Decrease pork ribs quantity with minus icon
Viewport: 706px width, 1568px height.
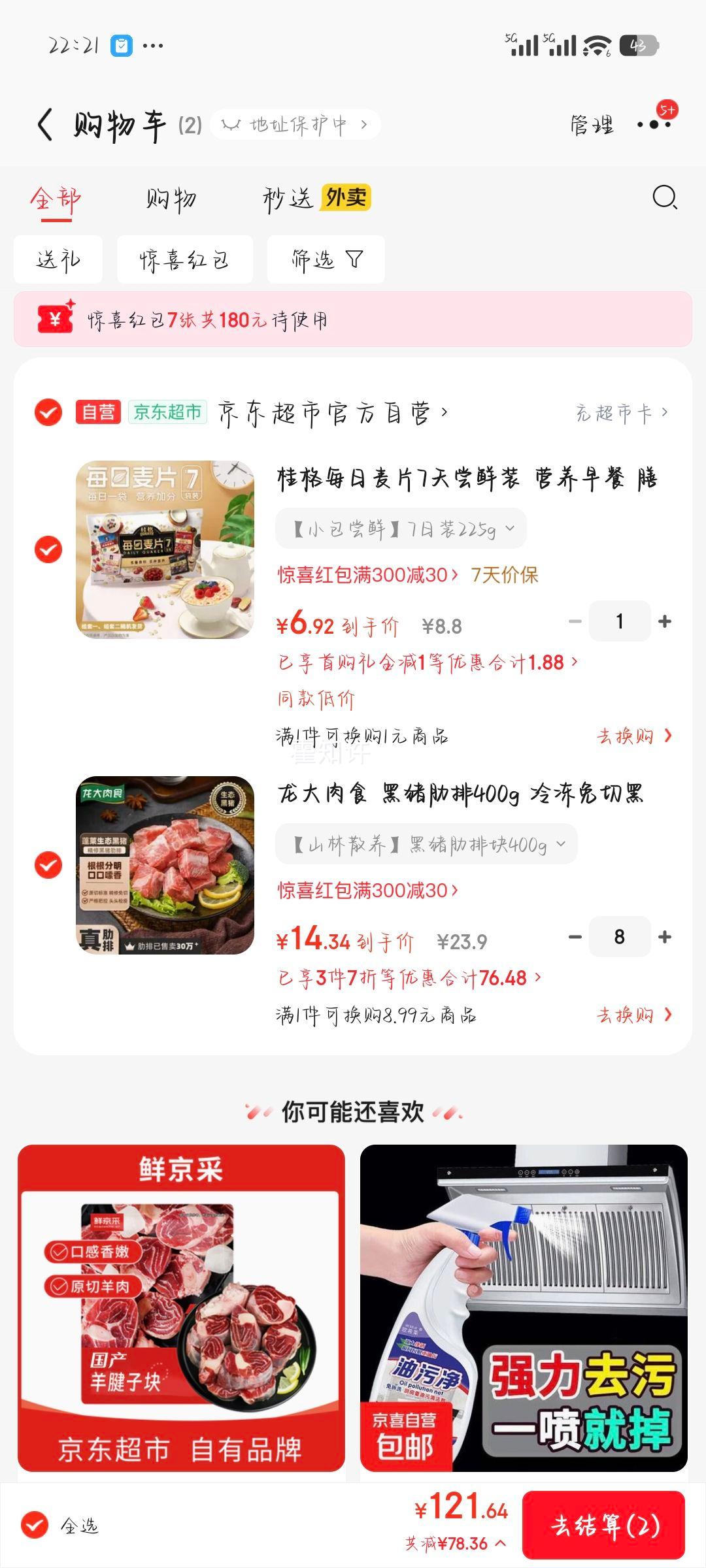click(575, 937)
